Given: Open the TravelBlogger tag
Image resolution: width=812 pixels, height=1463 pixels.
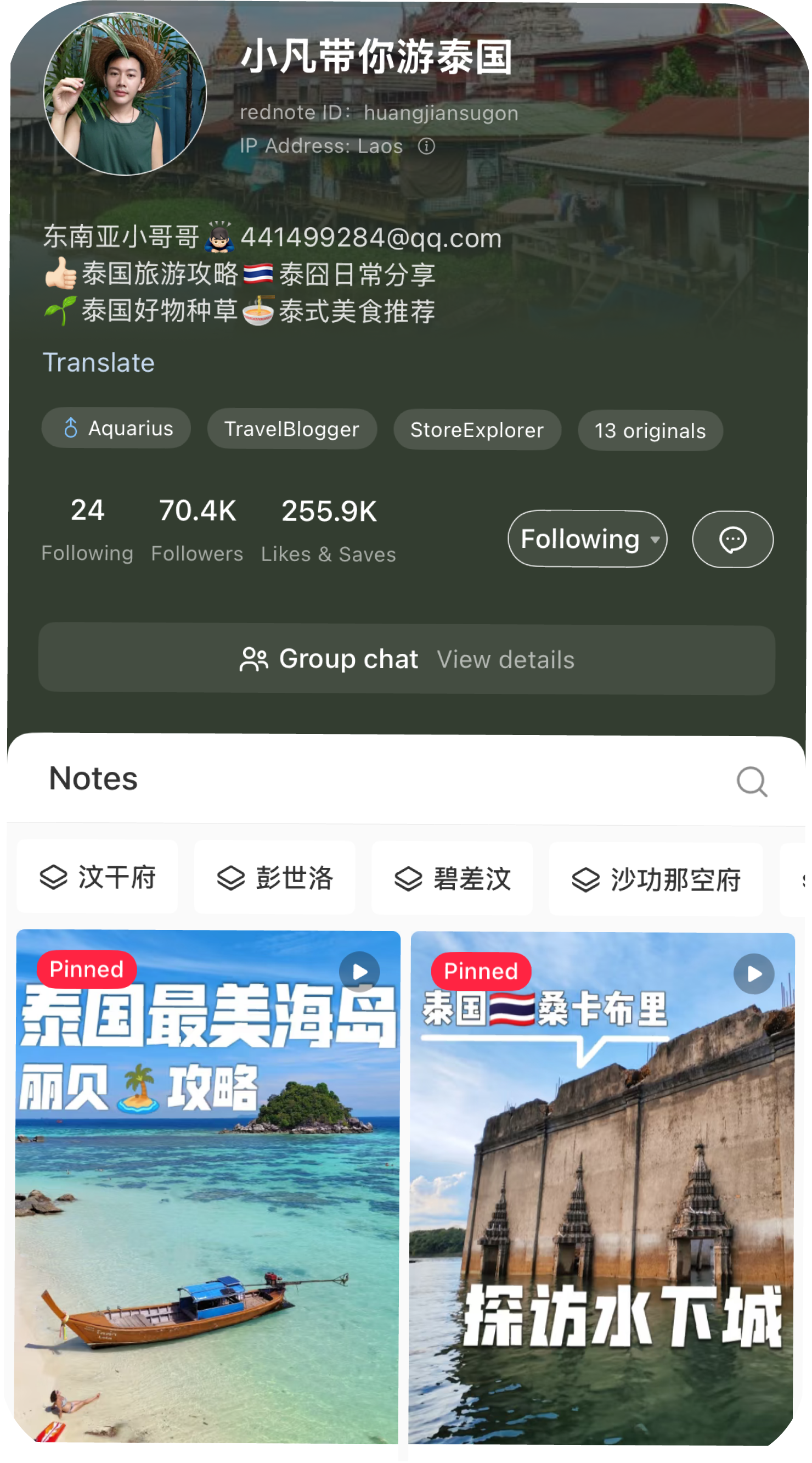Looking at the screenshot, I should point(292,429).
